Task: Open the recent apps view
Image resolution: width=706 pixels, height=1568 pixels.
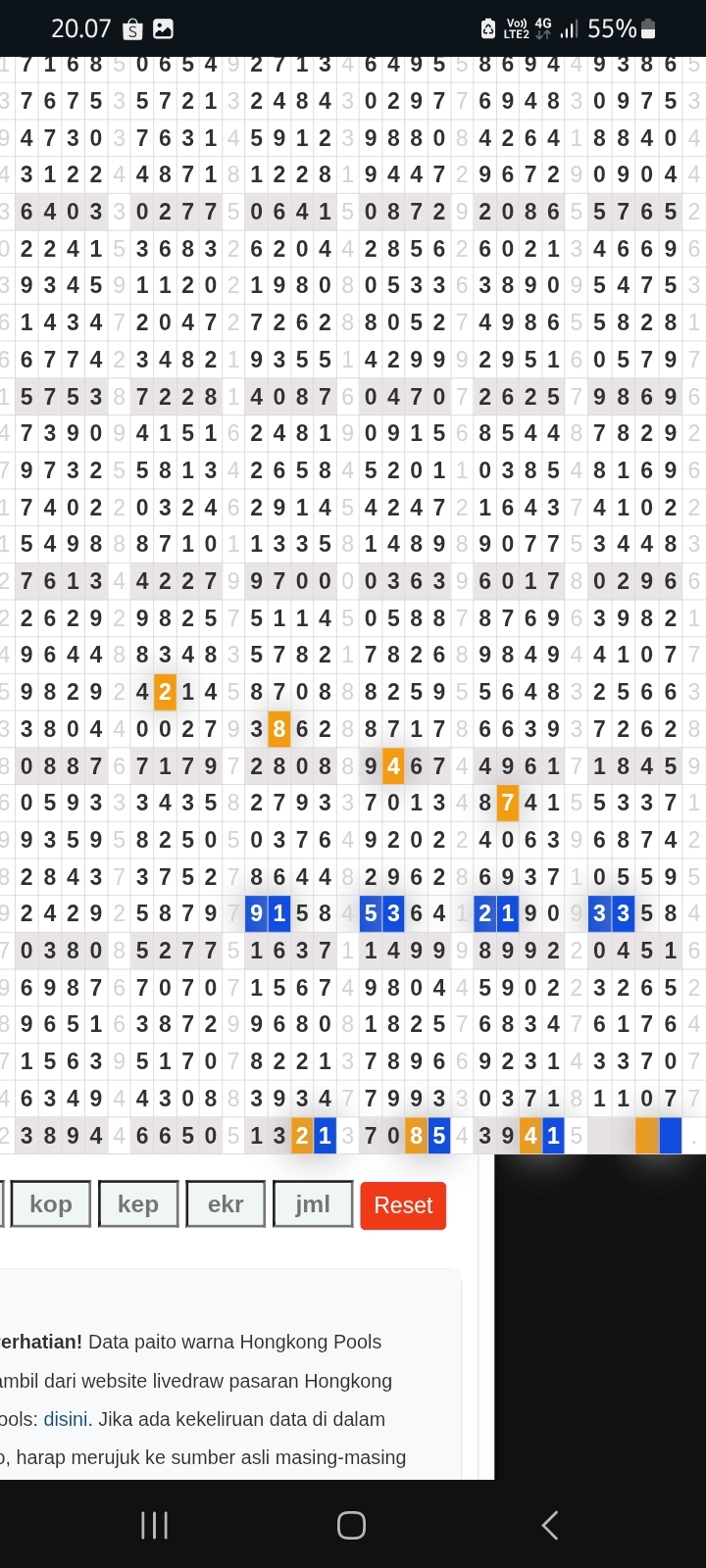Action: coord(154,1525)
